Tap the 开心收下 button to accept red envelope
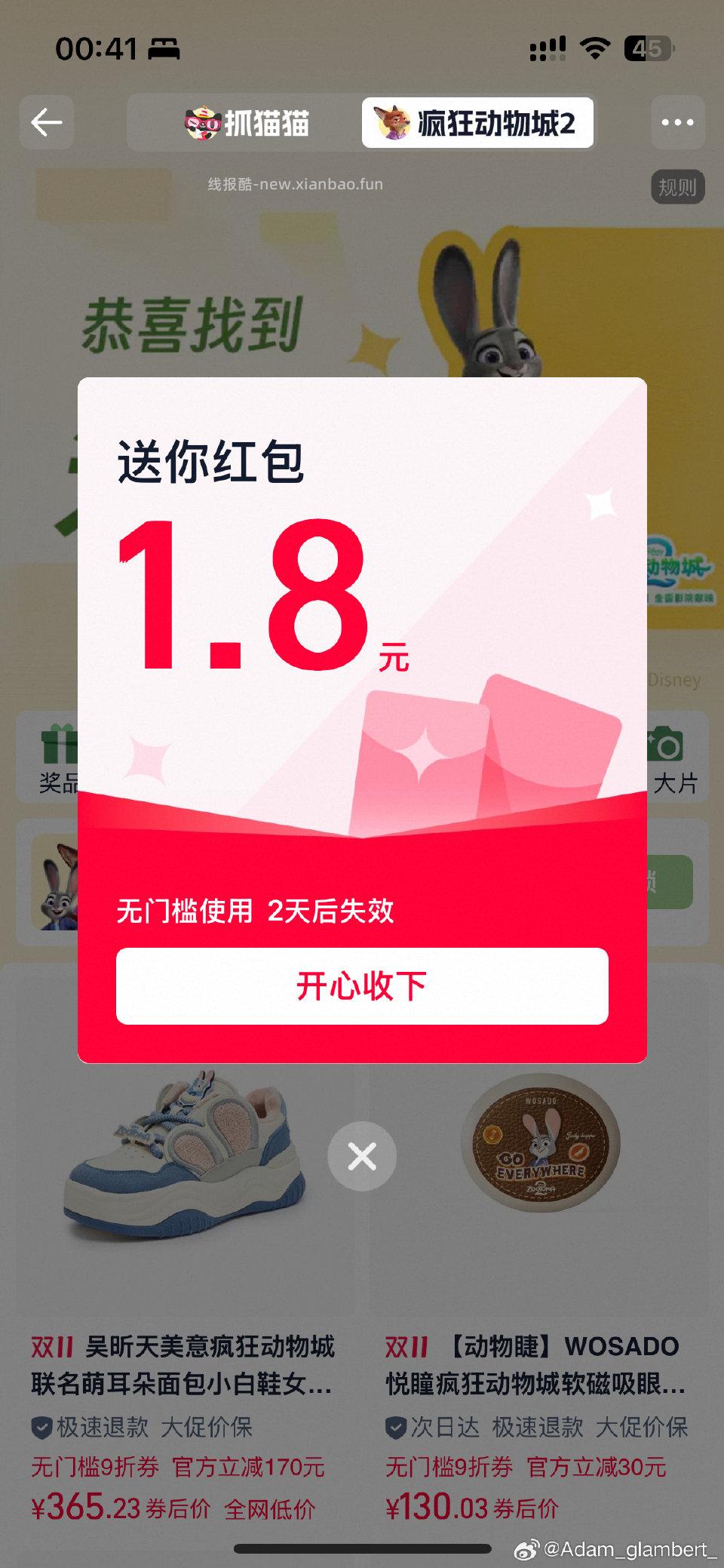The width and height of the screenshot is (724, 1568). point(362,985)
